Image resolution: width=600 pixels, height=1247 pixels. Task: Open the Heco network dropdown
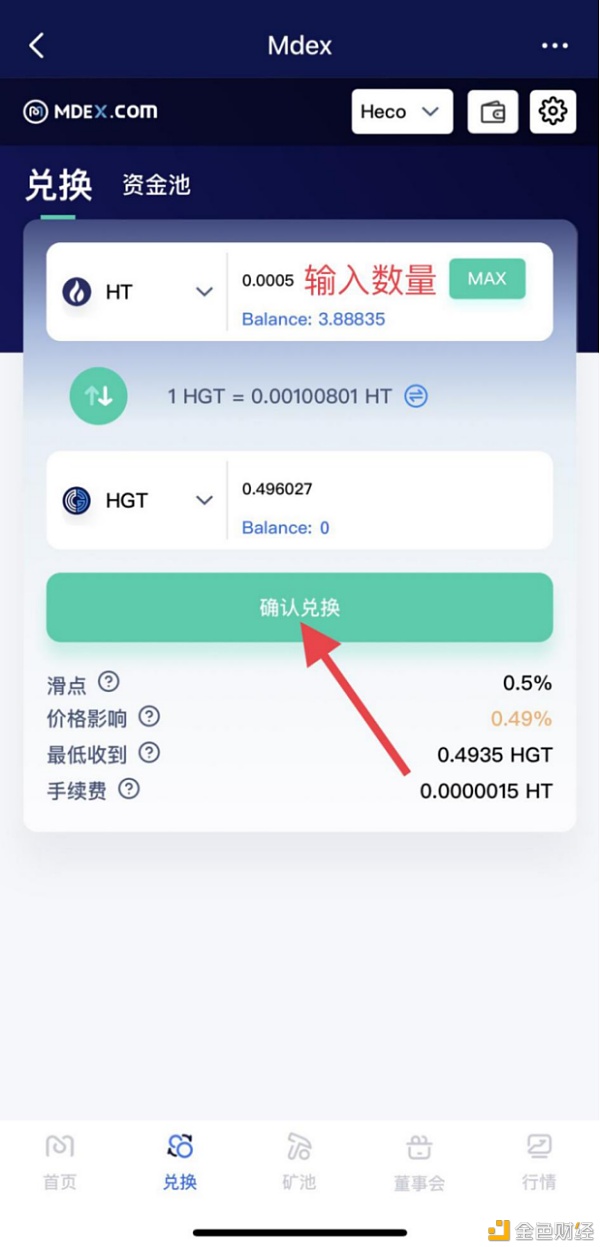[402, 112]
